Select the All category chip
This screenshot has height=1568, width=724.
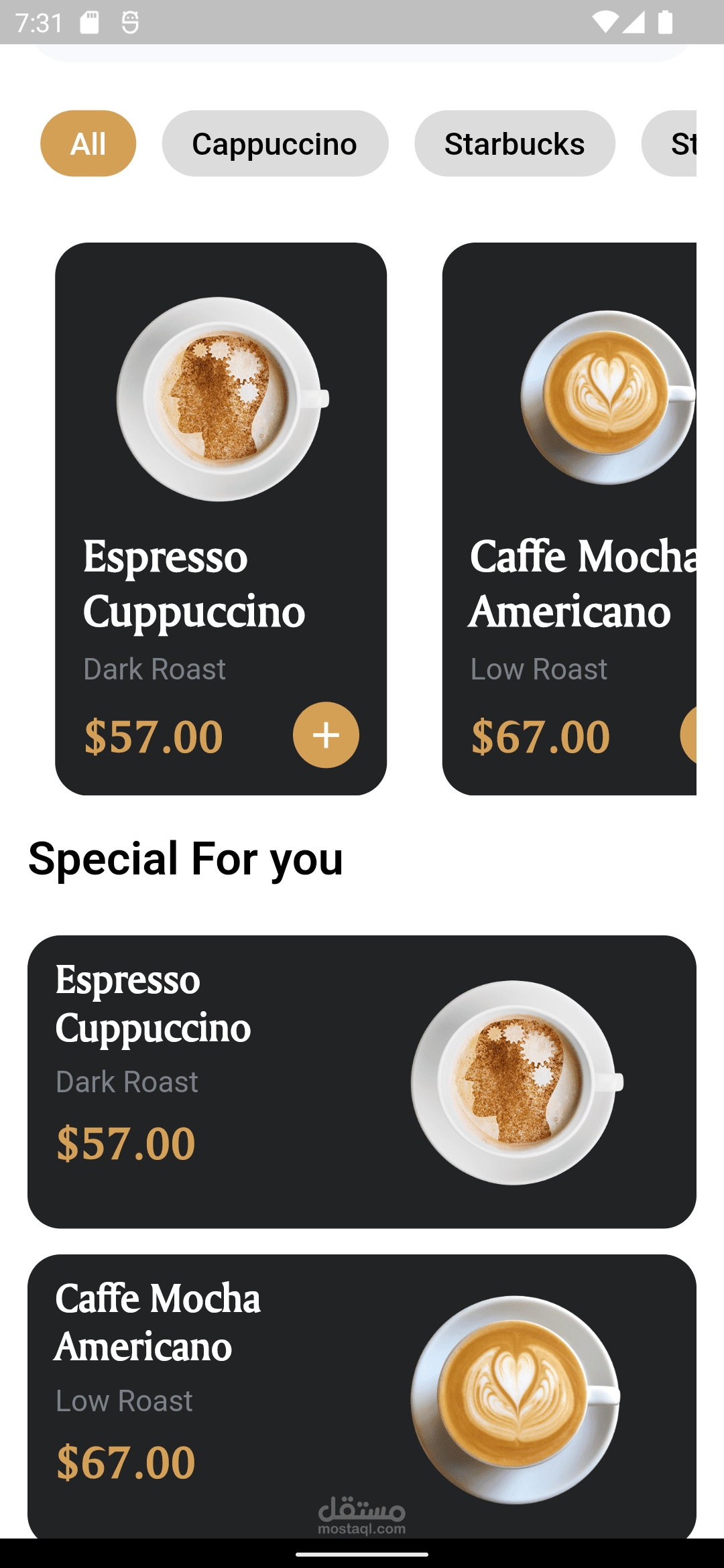(x=88, y=143)
